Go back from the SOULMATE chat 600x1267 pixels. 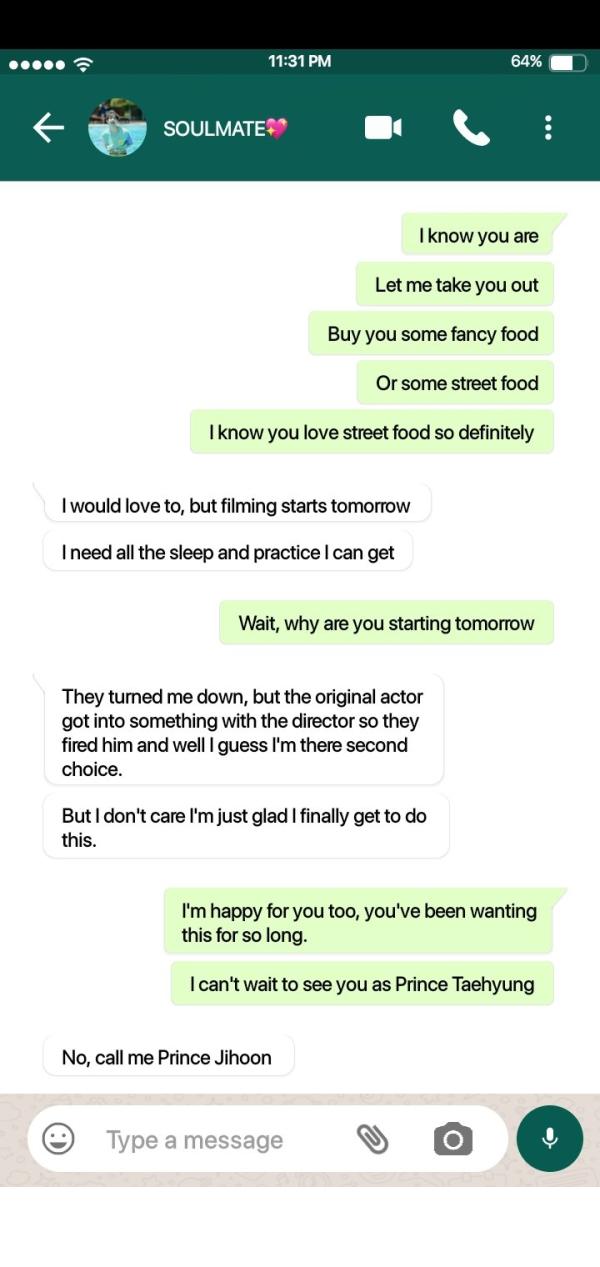(x=47, y=127)
